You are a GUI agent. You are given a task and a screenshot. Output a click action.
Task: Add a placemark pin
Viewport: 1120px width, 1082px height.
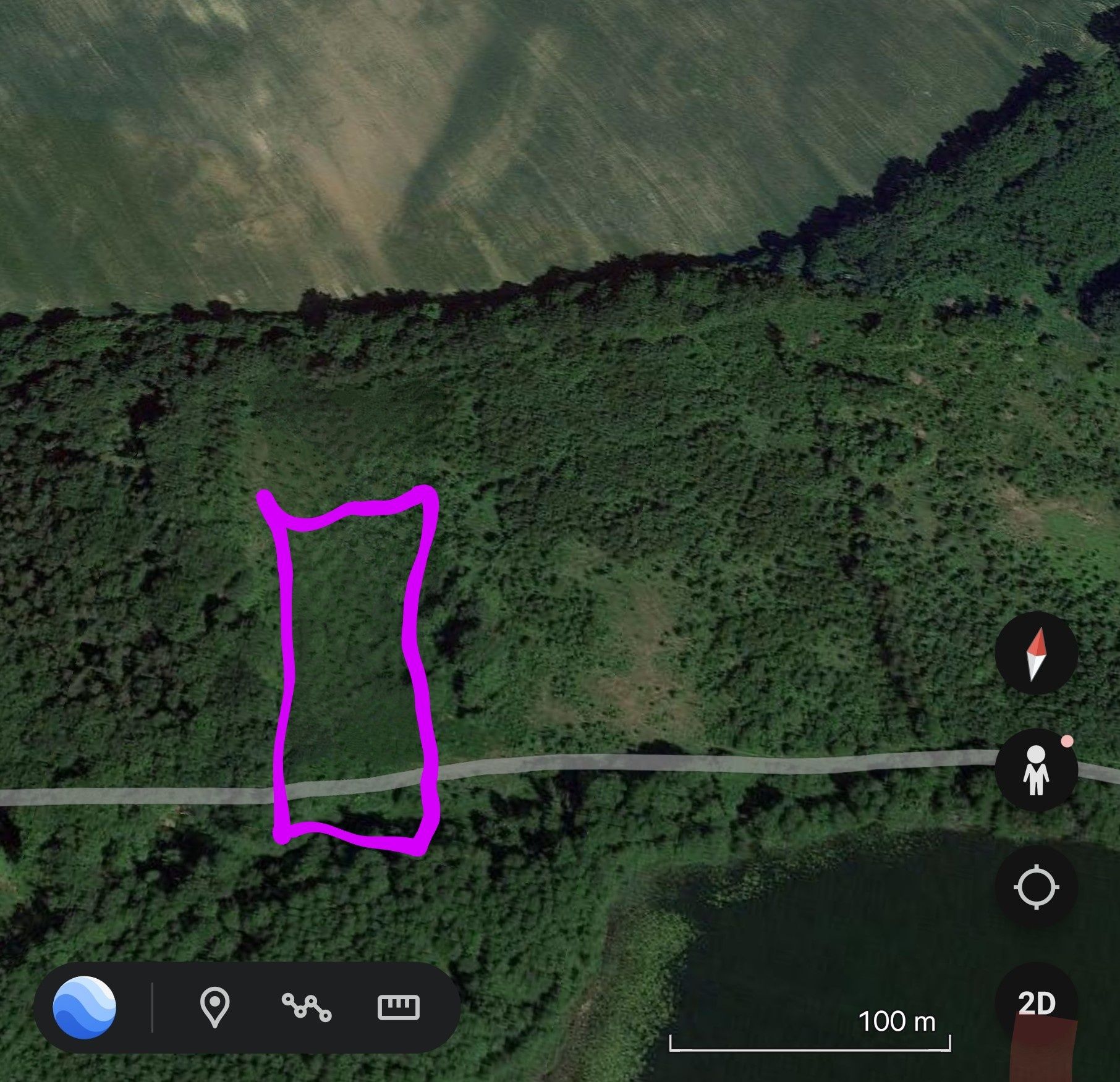tap(214, 1007)
